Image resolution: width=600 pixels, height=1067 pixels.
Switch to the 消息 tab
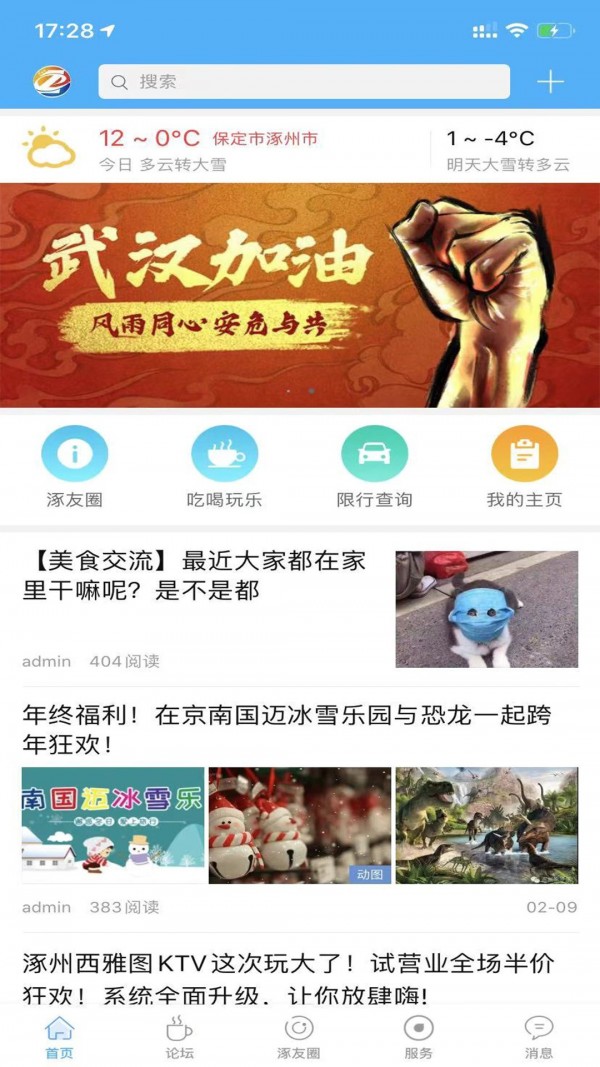539,1037
